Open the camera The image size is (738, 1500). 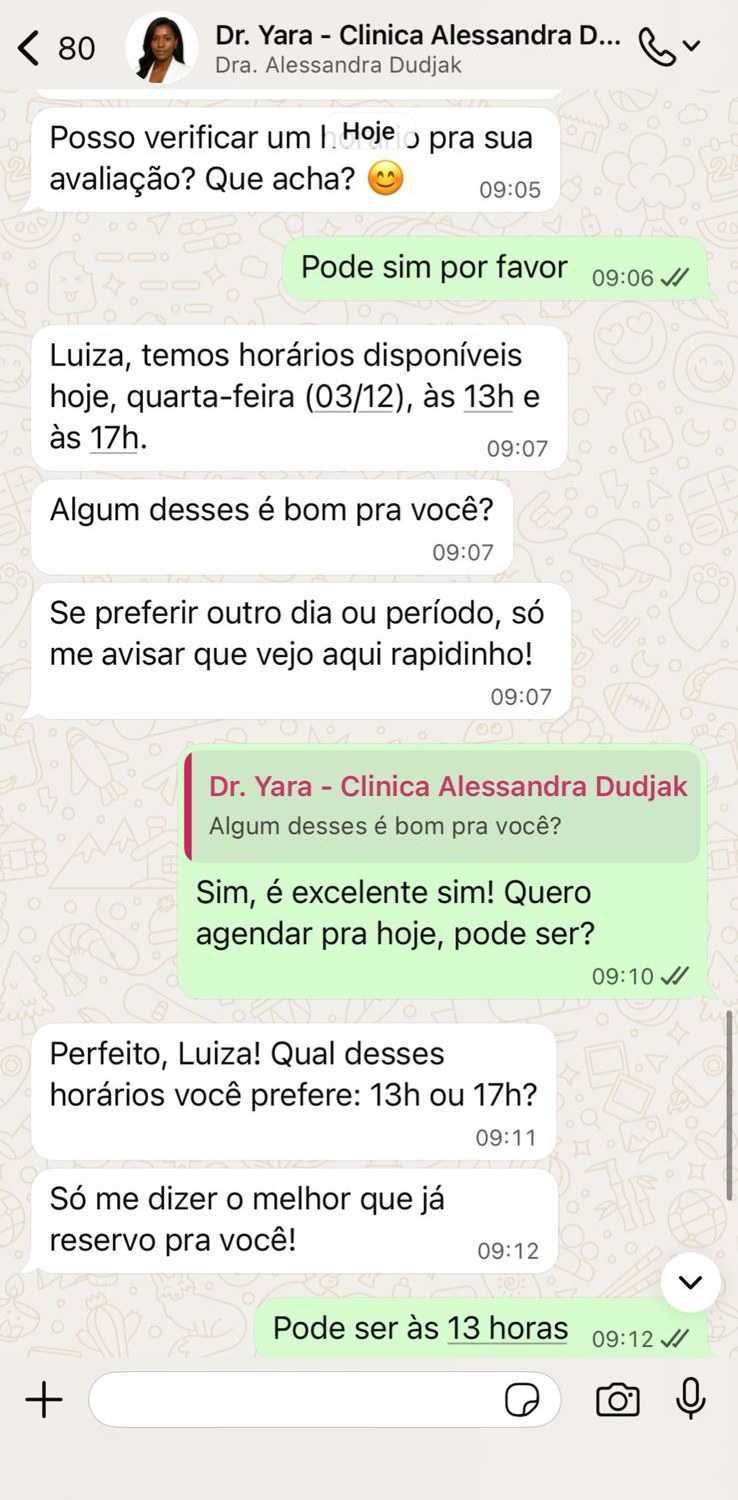(617, 1400)
